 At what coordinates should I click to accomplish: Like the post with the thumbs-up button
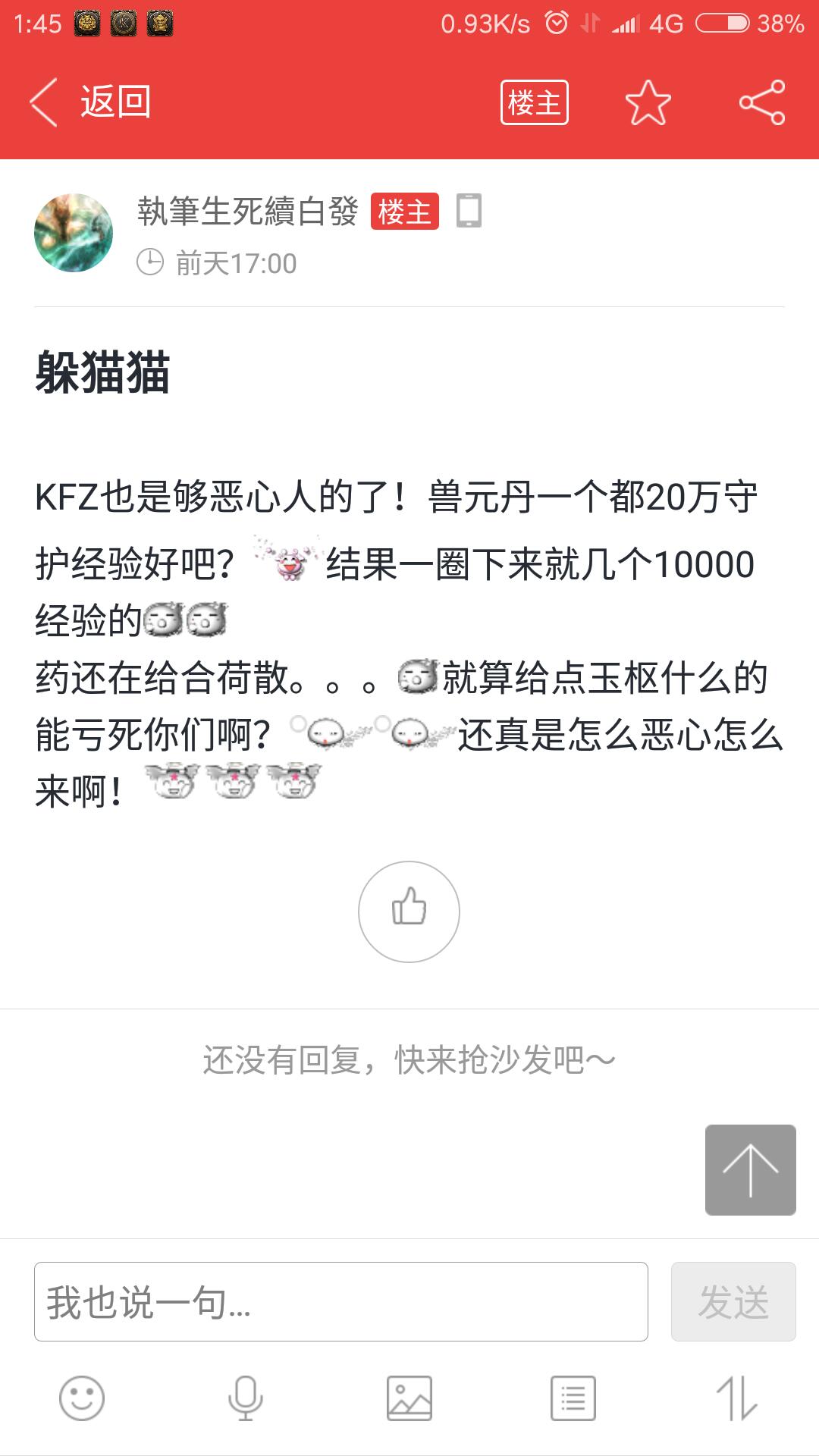click(x=409, y=911)
